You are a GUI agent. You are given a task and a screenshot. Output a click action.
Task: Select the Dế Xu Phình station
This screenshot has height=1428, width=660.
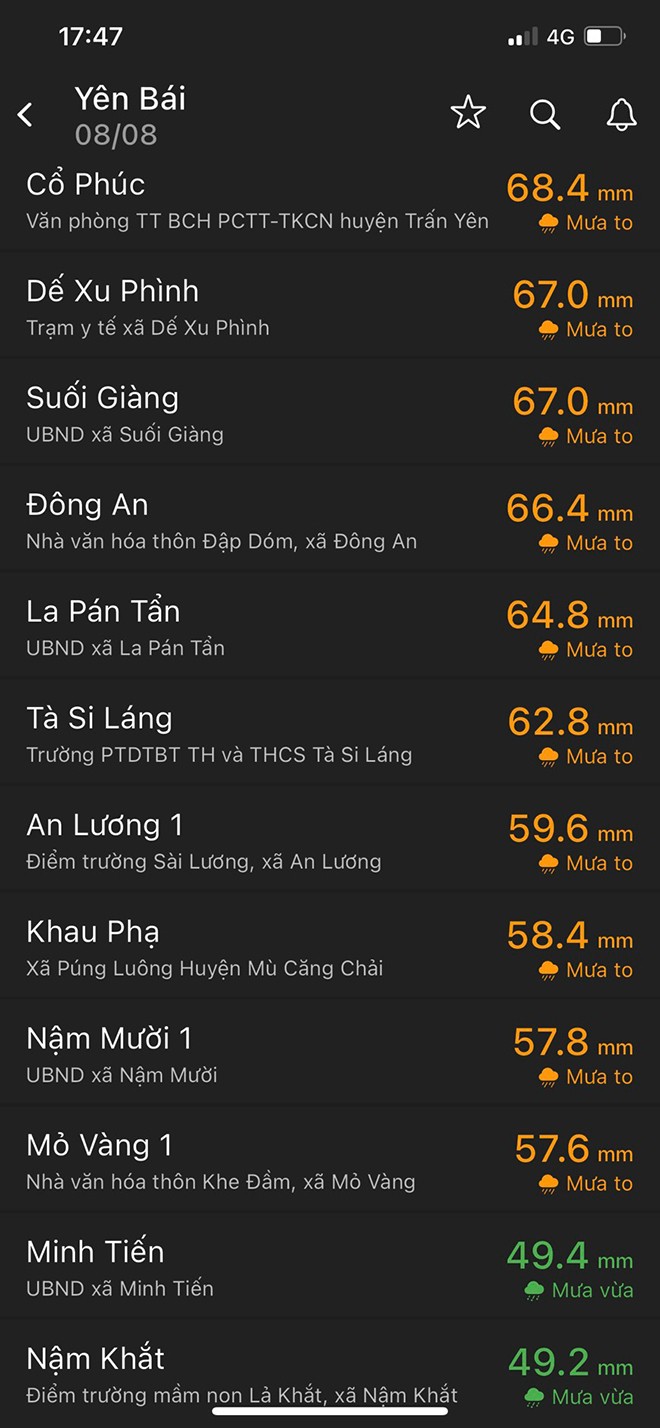coord(330,304)
